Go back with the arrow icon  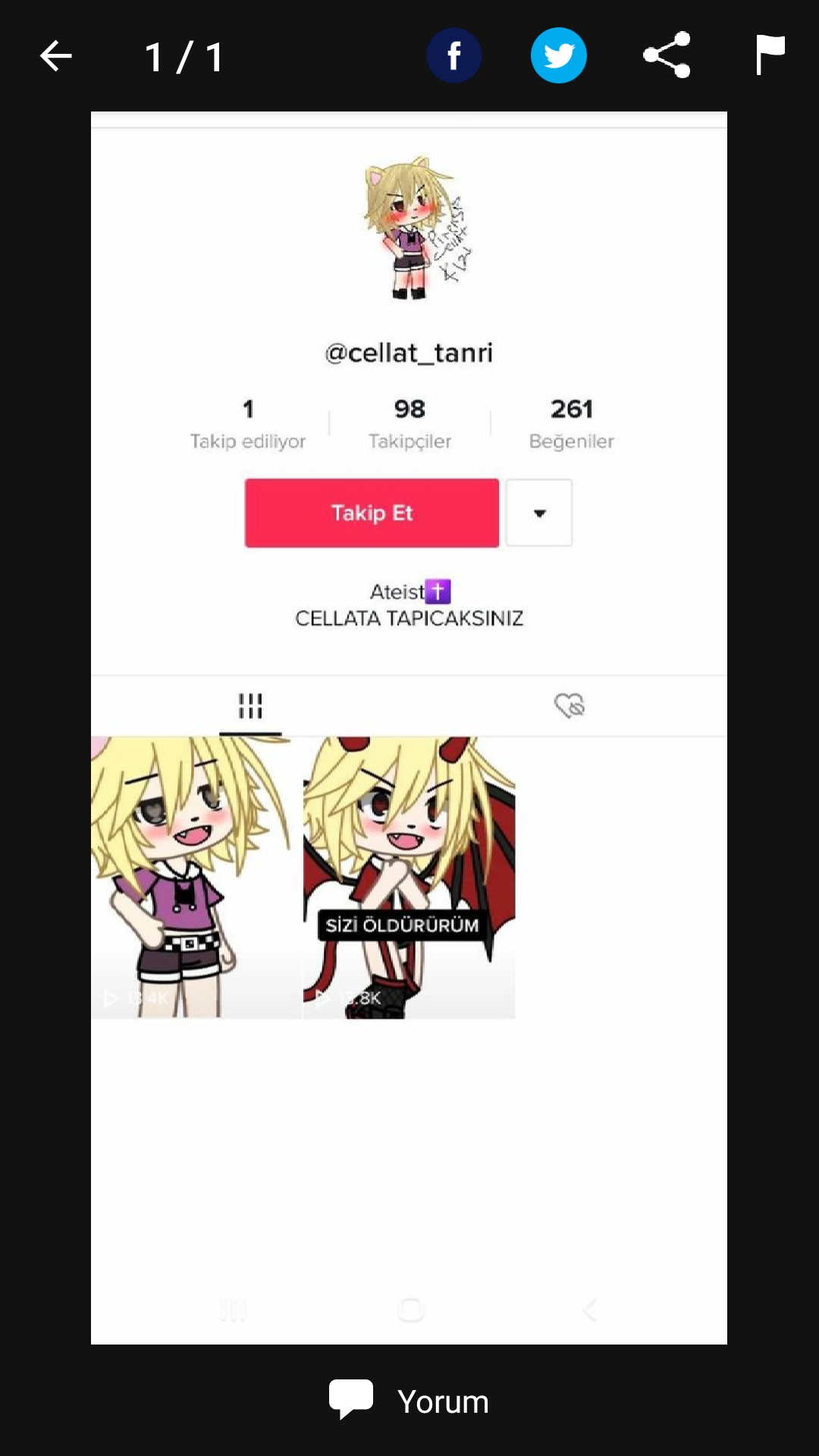(55, 56)
